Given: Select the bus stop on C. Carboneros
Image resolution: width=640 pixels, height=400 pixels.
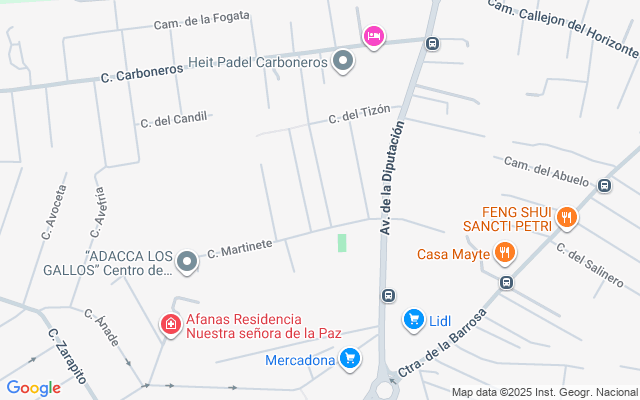Looking at the screenshot, I should coord(432,43).
